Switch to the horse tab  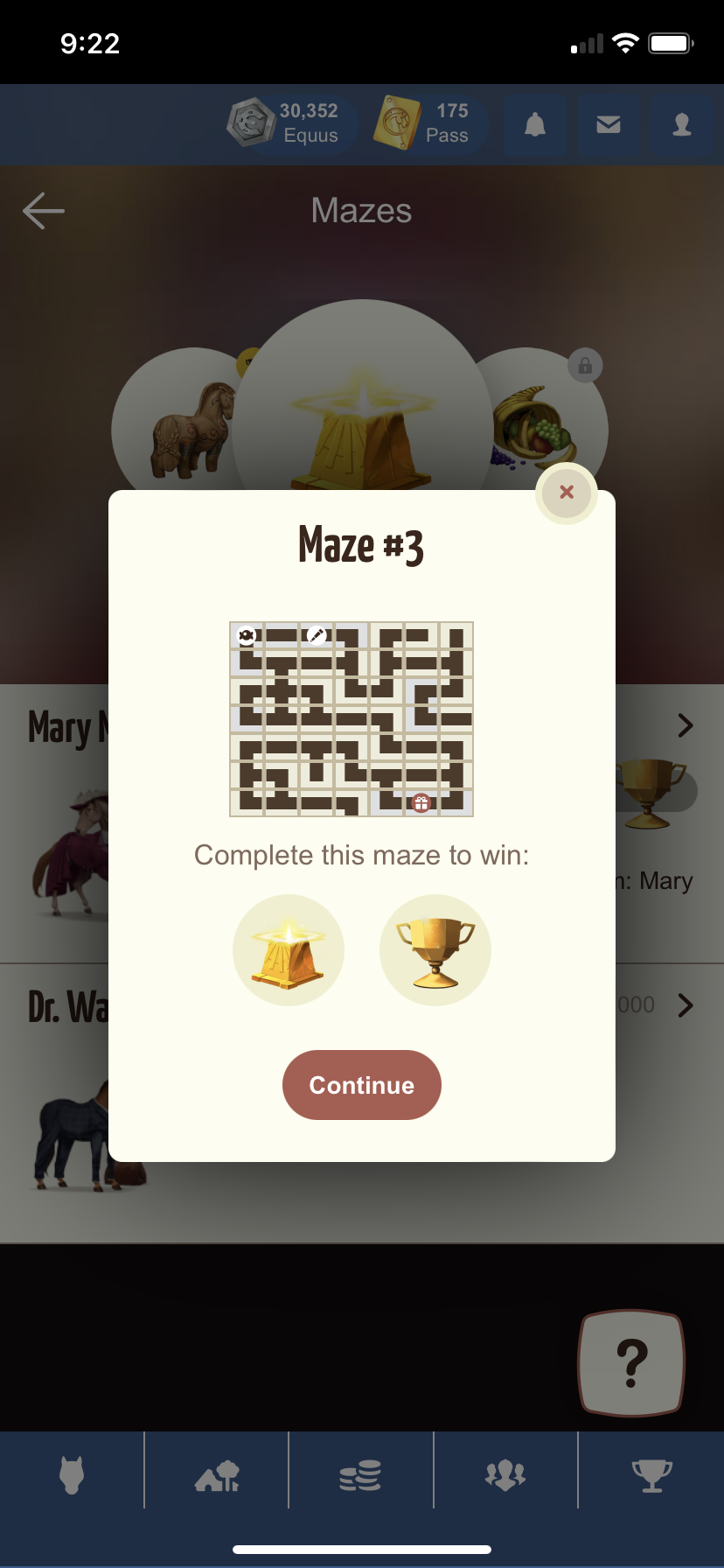tap(72, 1475)
